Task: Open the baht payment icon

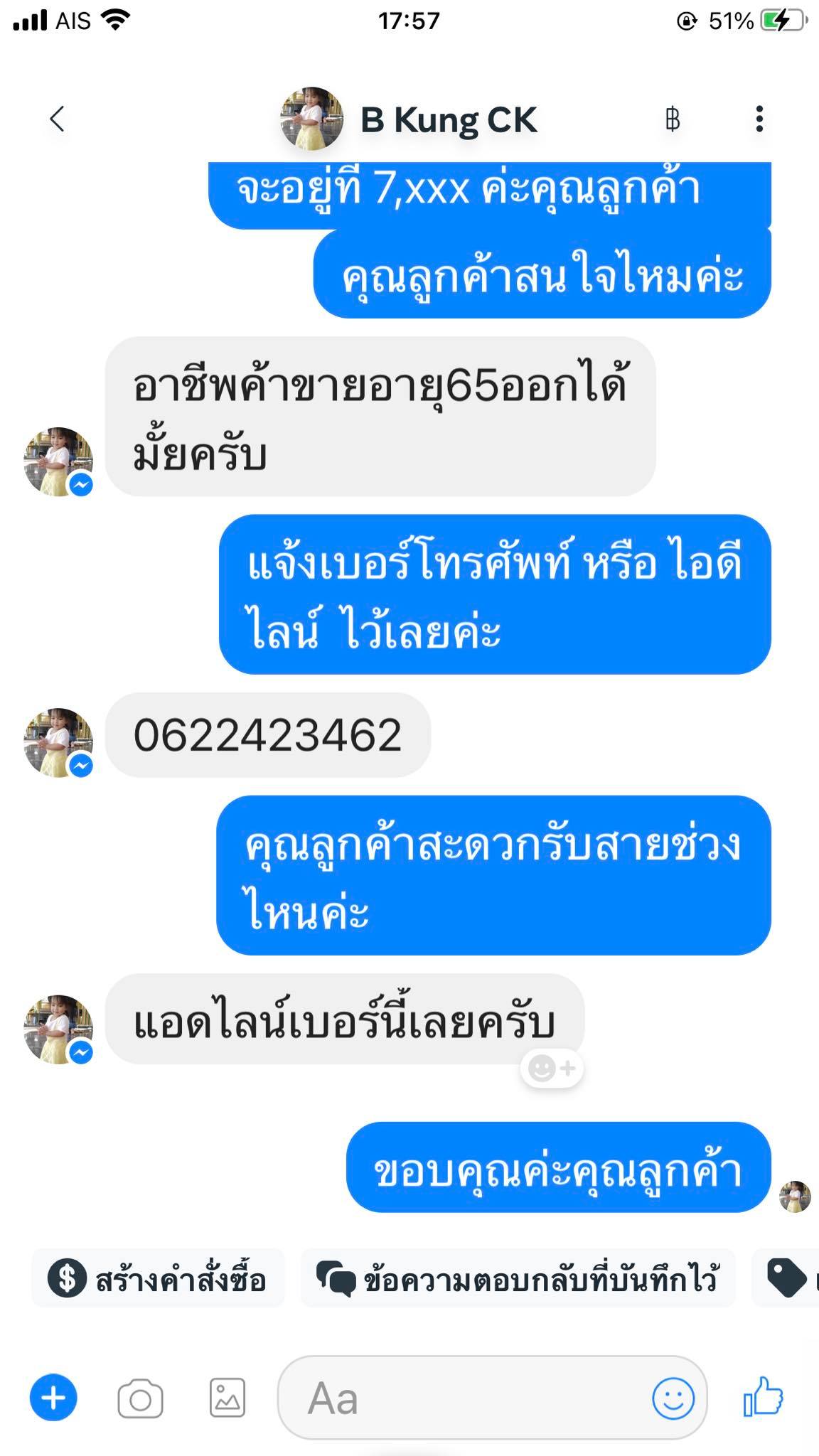Action: tap(672, 119)
